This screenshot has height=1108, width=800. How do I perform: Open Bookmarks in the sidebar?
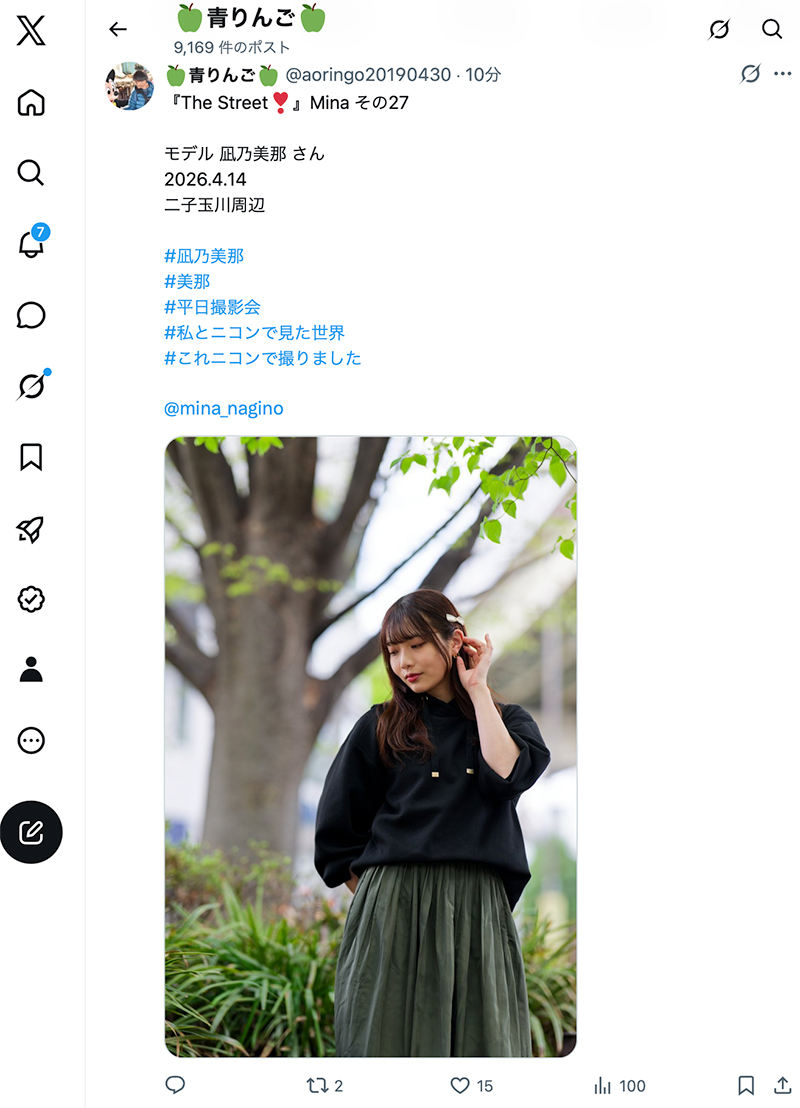(x=31, y=457)
